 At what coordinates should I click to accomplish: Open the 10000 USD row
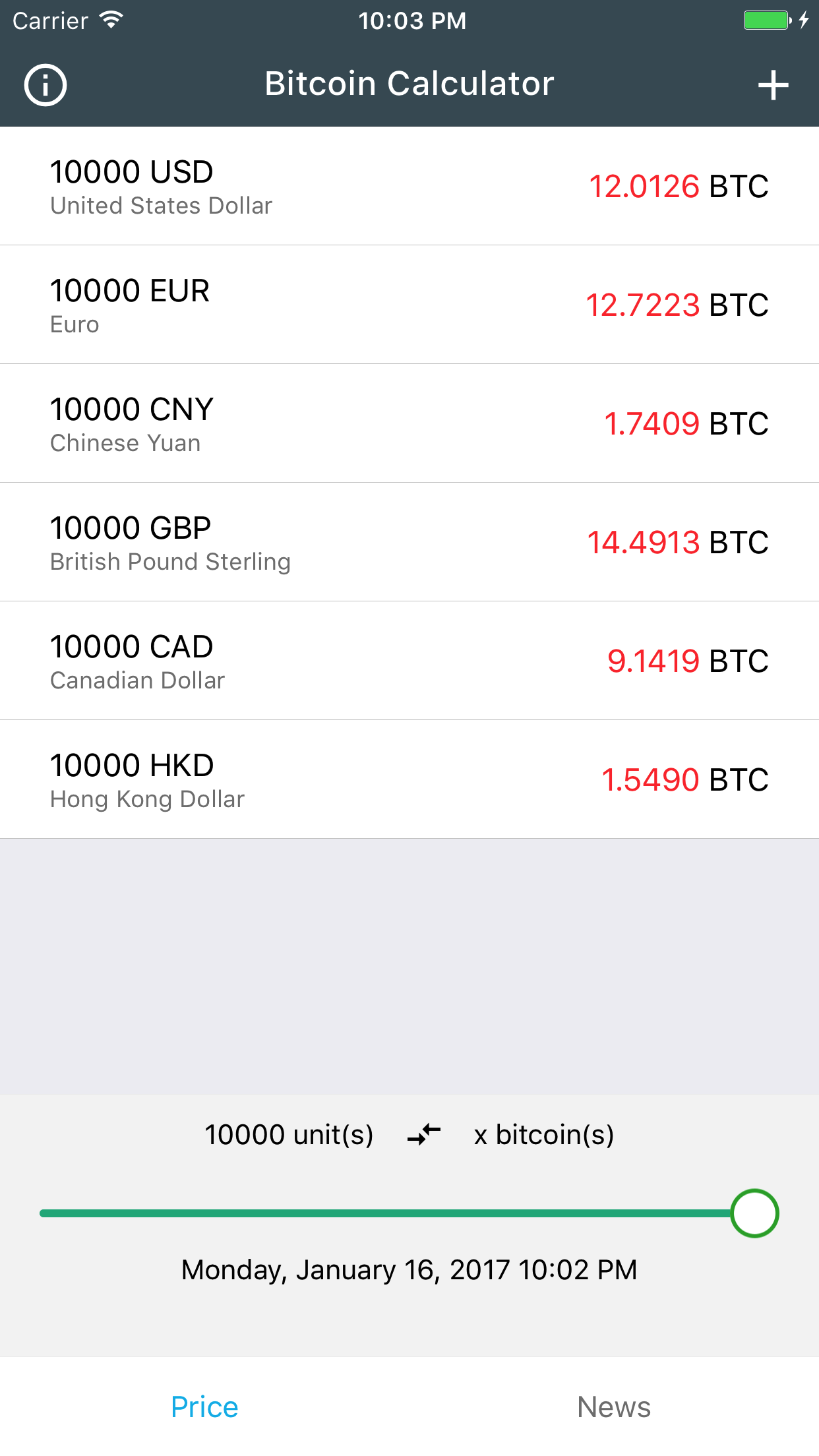pos(409,186)
